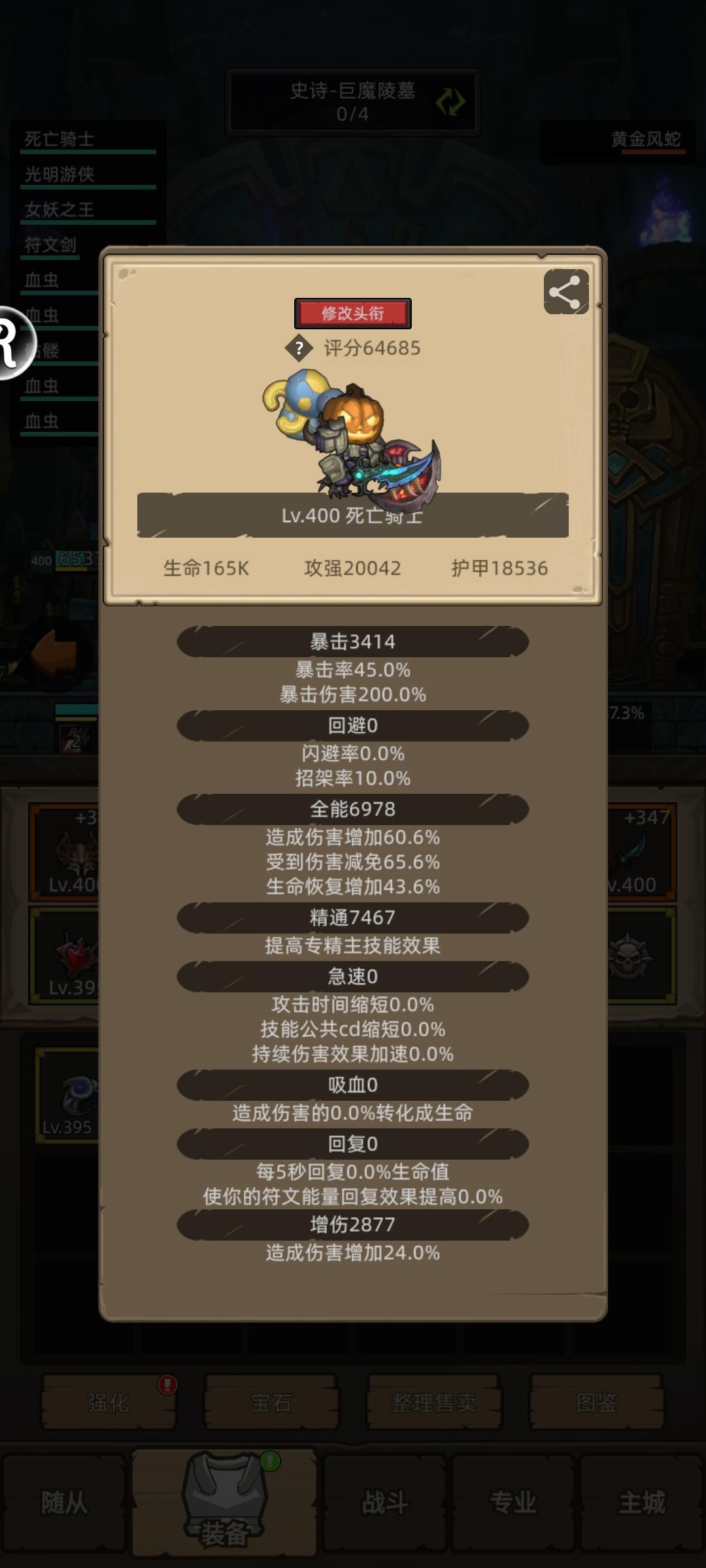Expand the 暴击3414 stat bar

pos(353,641)
